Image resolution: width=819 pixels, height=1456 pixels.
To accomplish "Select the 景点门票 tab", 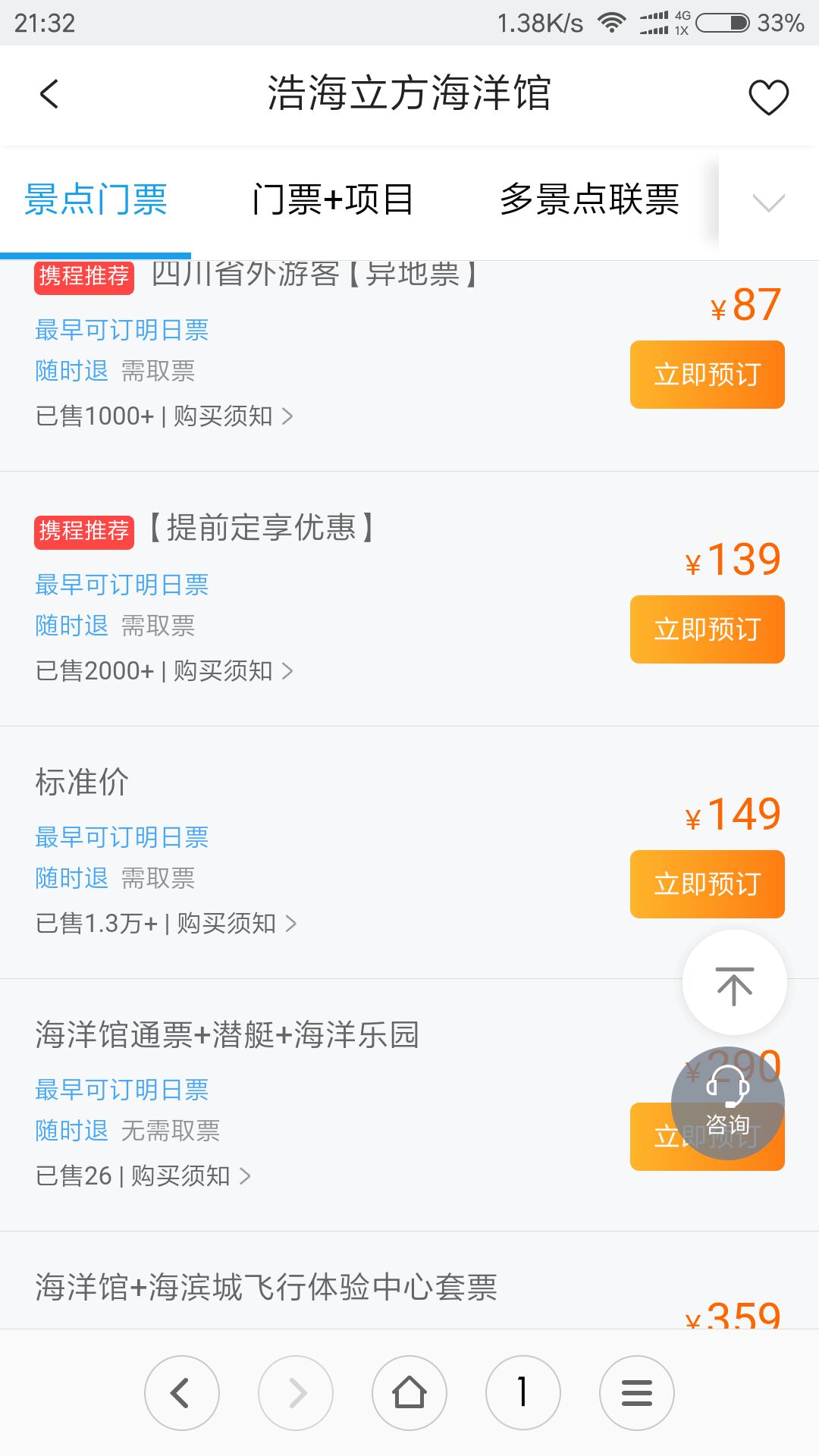I will (x=96, y=200).
